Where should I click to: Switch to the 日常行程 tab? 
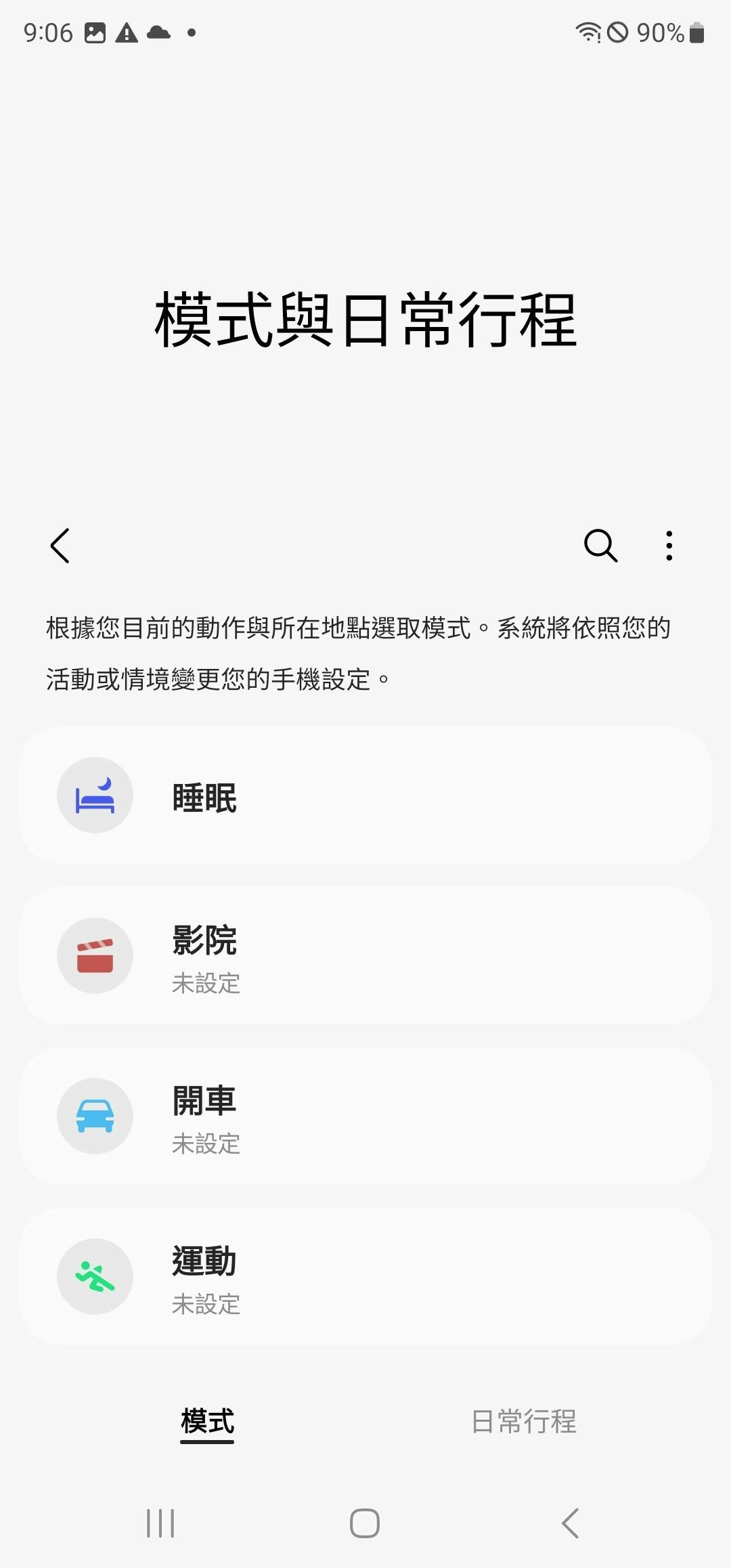[x=523, y=1420]
